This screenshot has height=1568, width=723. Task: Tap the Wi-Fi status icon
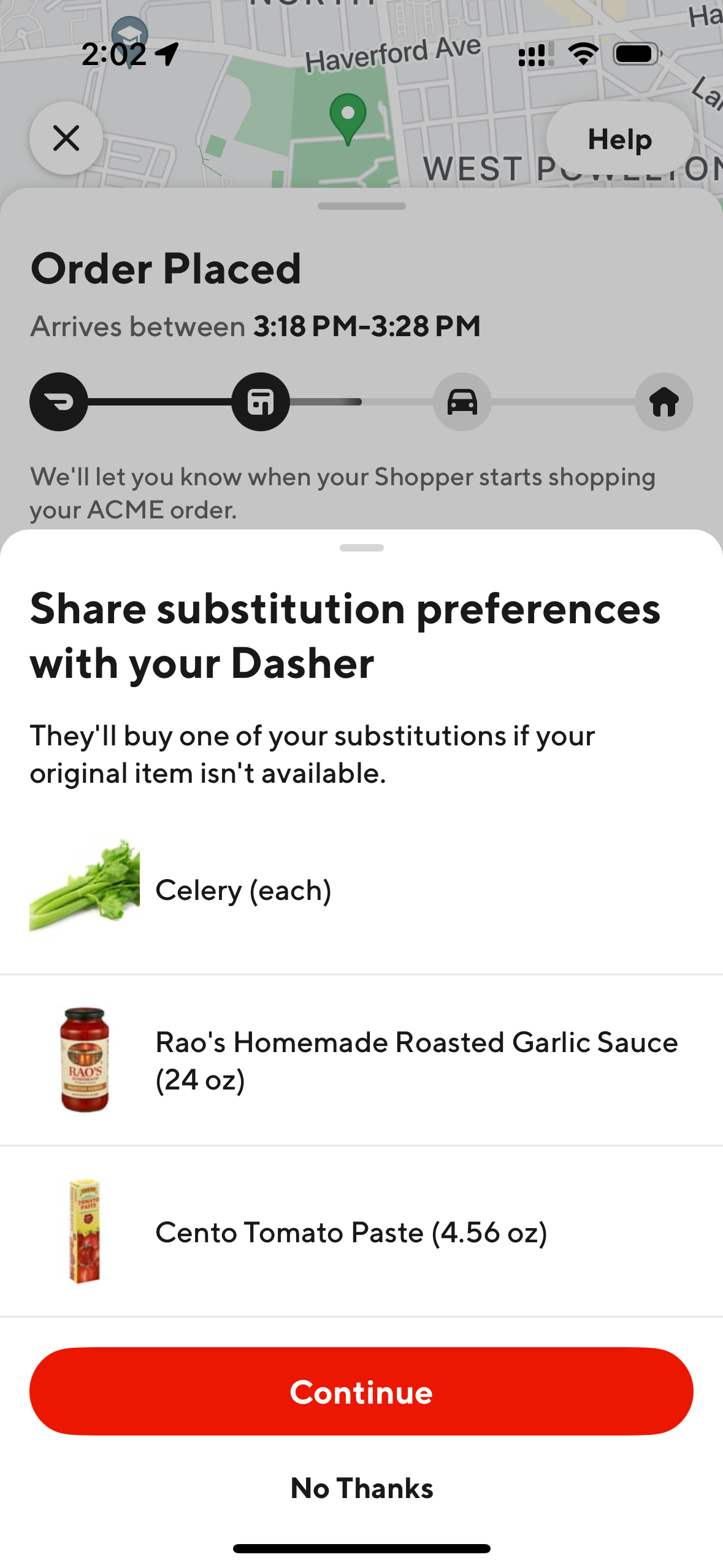point(582,54)
